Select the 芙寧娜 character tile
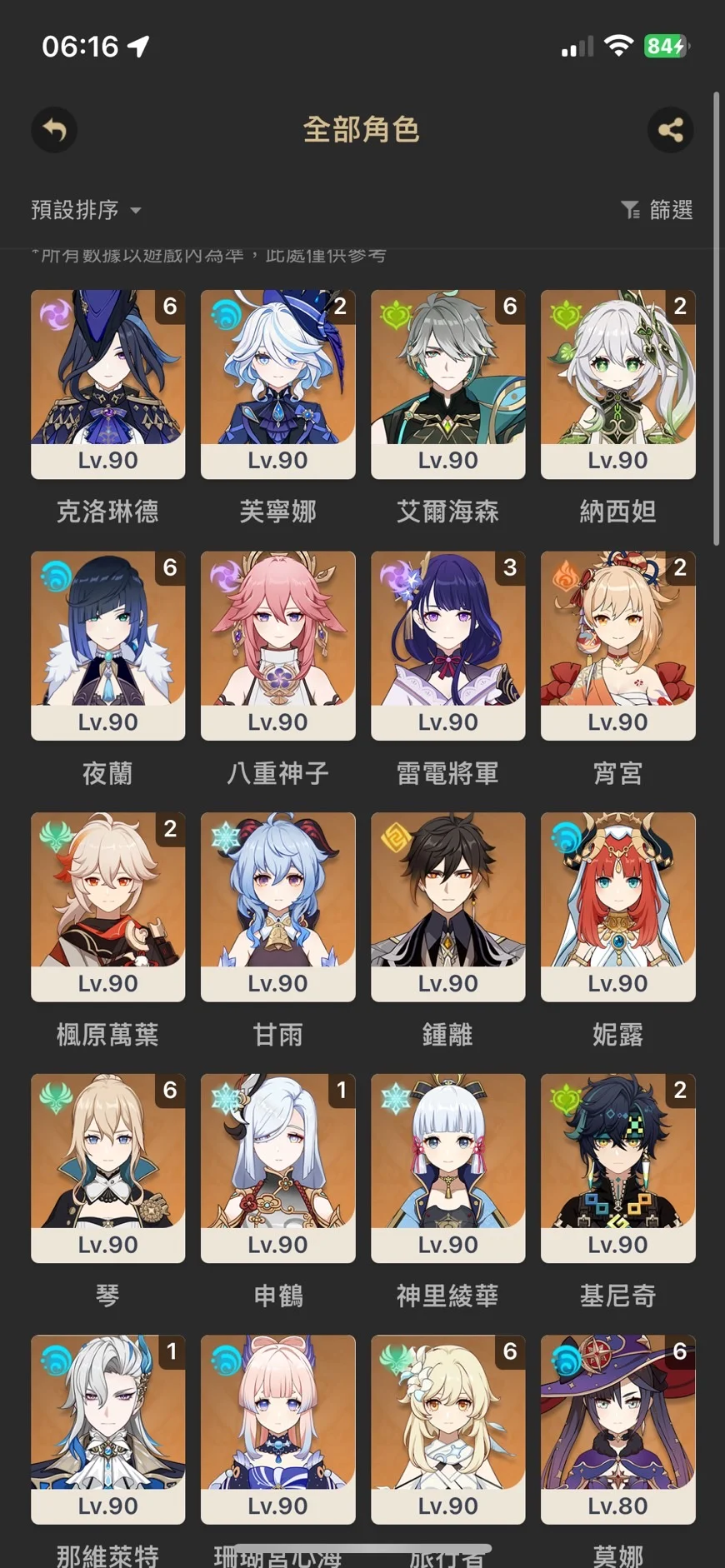 (x=277, y=384)
